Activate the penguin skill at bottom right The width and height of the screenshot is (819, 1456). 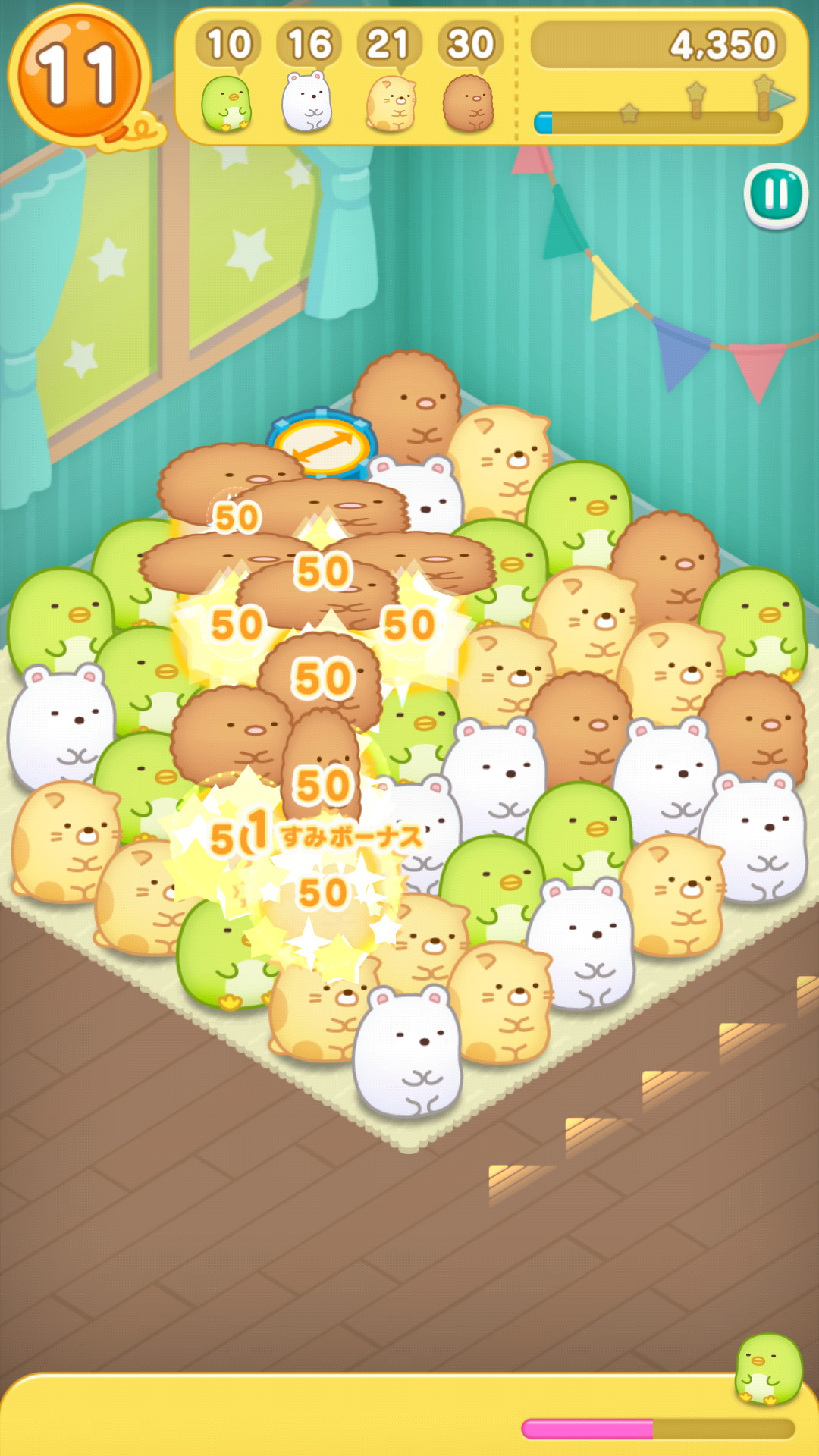click(768, 1370)
